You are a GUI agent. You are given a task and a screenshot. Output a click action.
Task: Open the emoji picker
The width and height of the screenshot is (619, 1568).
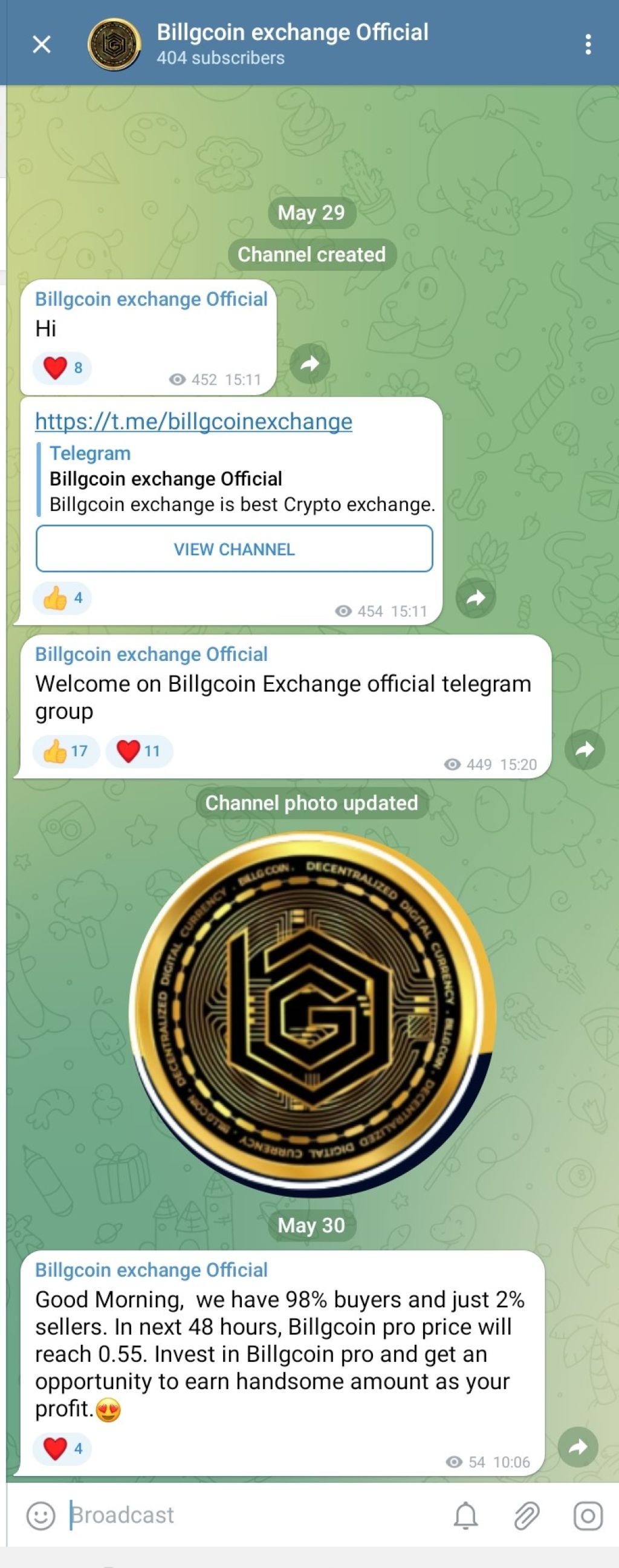pyautogui.click(x=41, y=1515)
